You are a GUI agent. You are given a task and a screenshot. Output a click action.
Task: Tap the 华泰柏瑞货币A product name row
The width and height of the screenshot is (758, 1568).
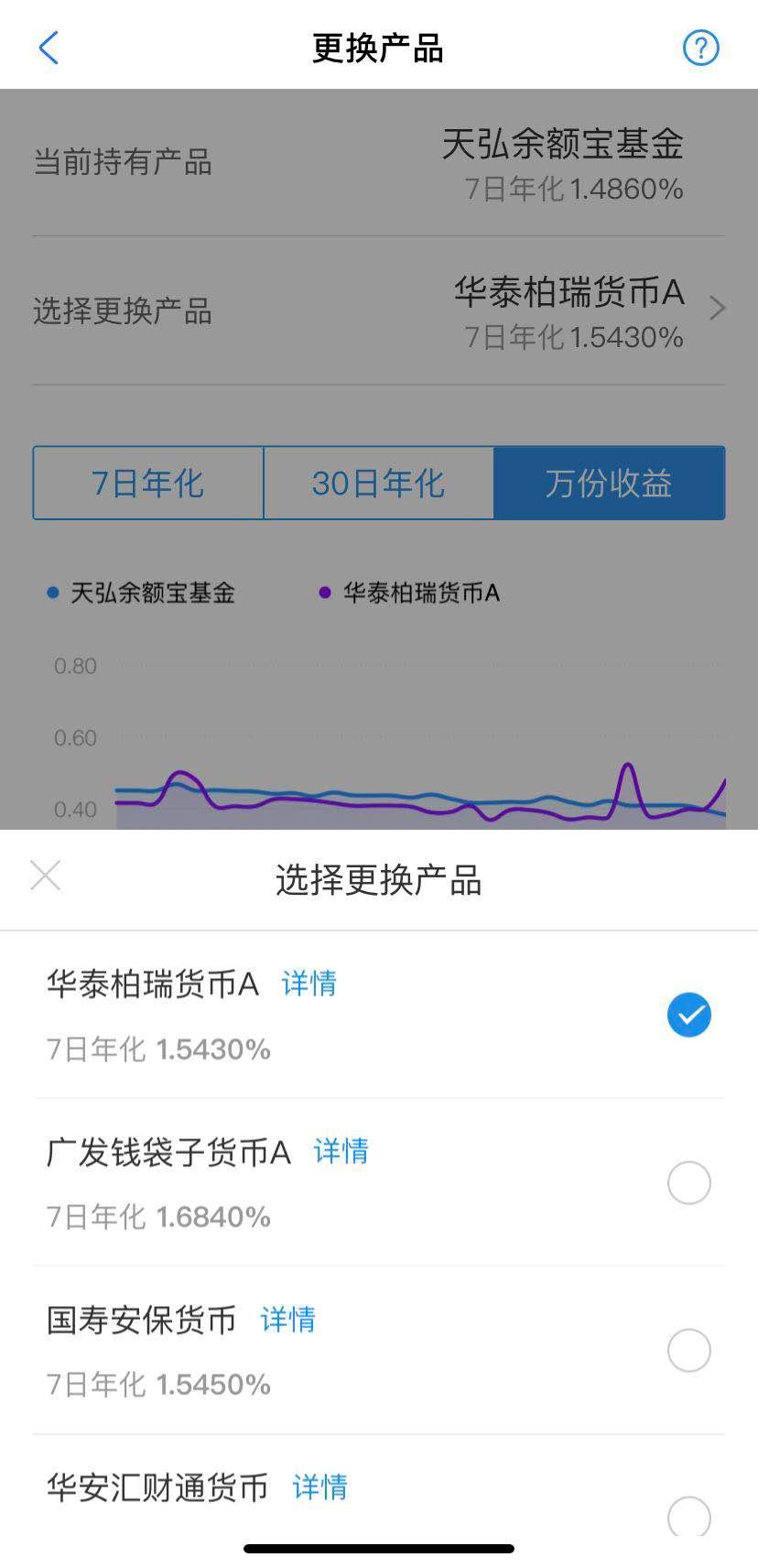151,982
